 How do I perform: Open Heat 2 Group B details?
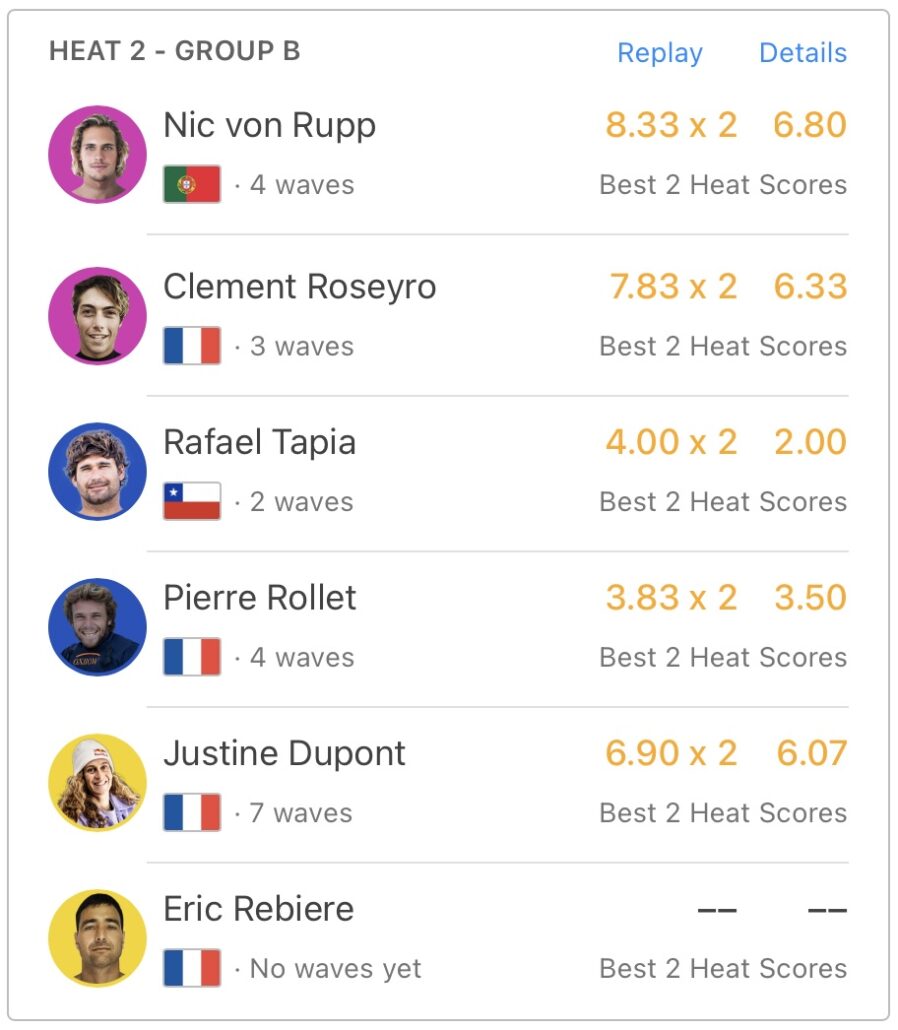802,53
